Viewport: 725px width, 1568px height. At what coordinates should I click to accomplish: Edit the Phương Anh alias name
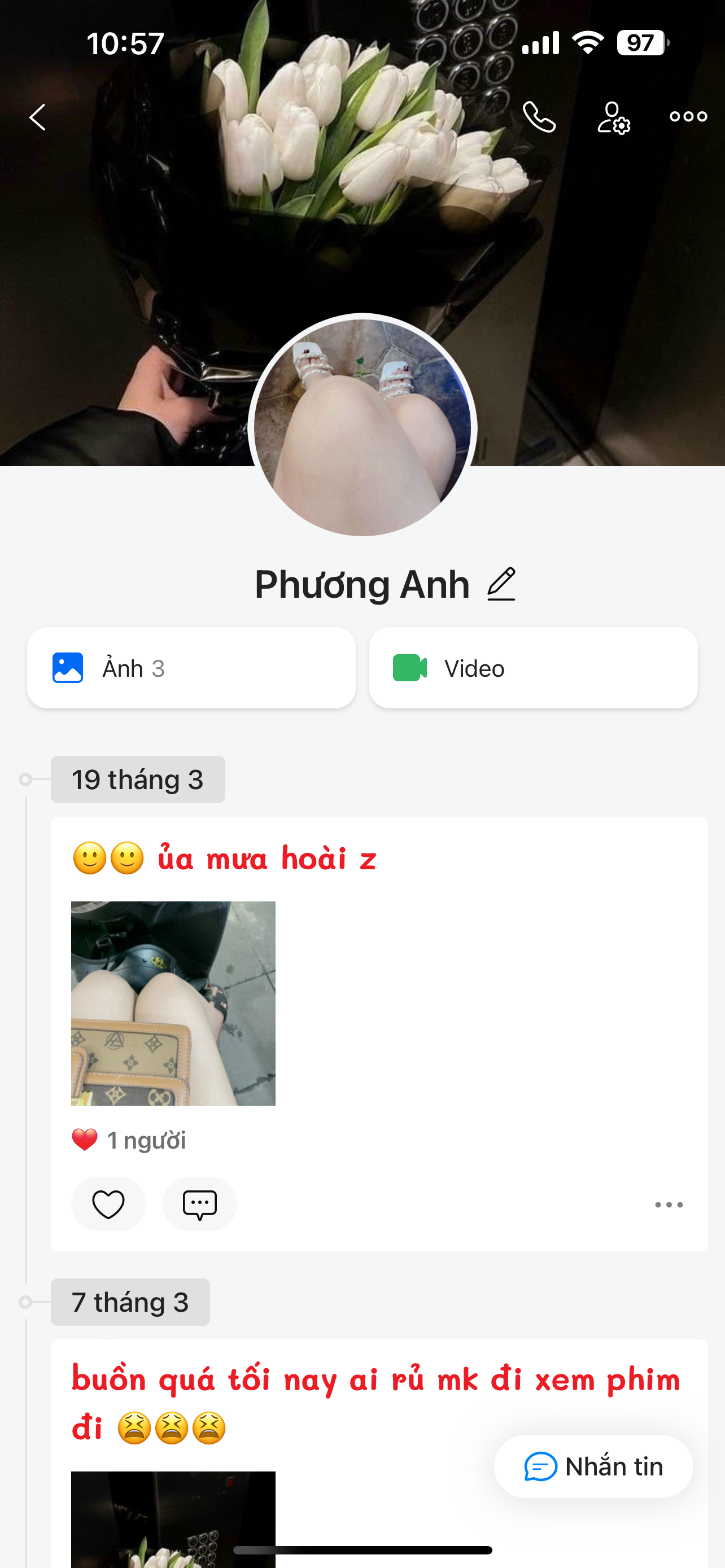point(501,584)
